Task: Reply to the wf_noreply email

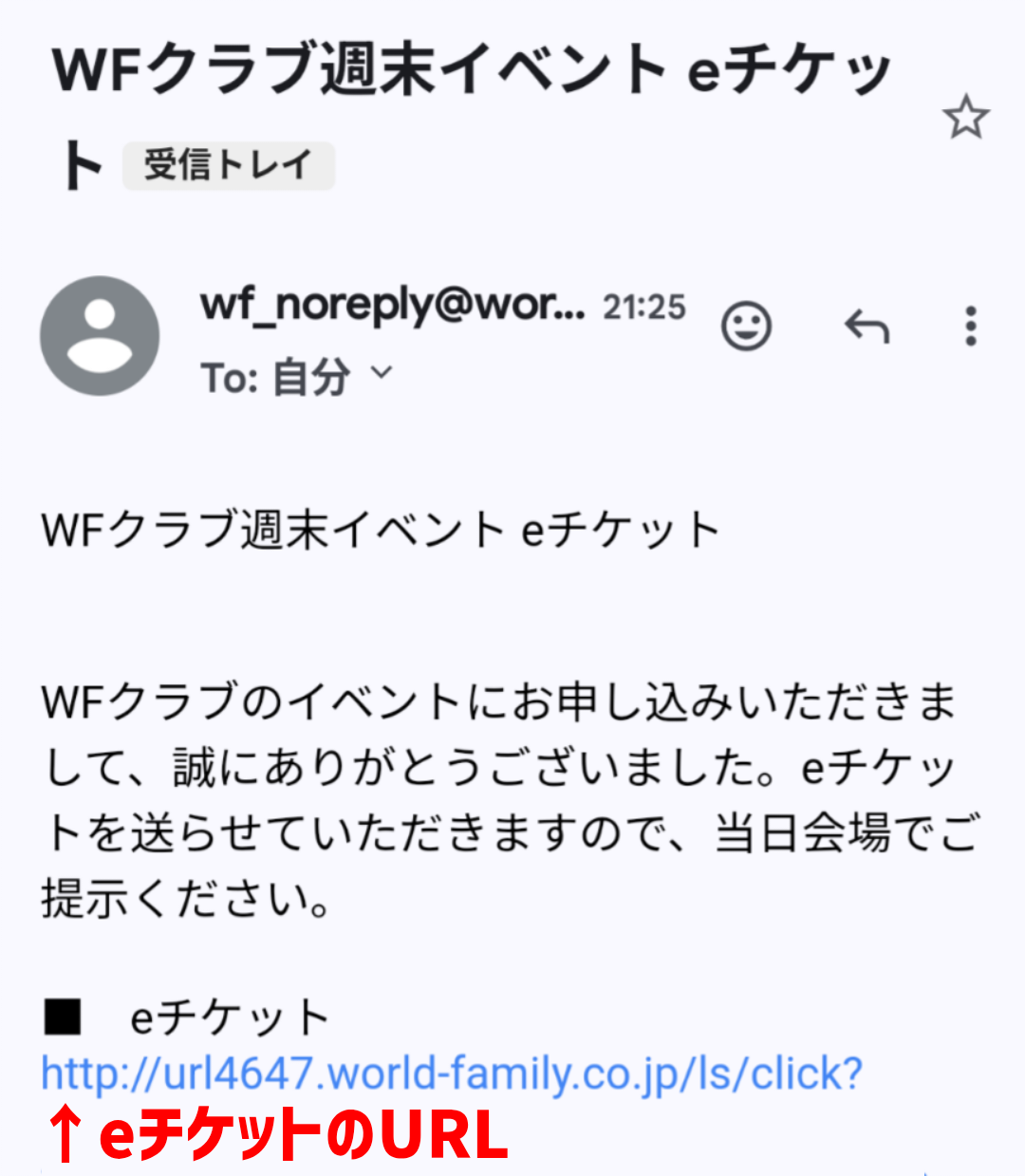Action: tap(867, 327)
